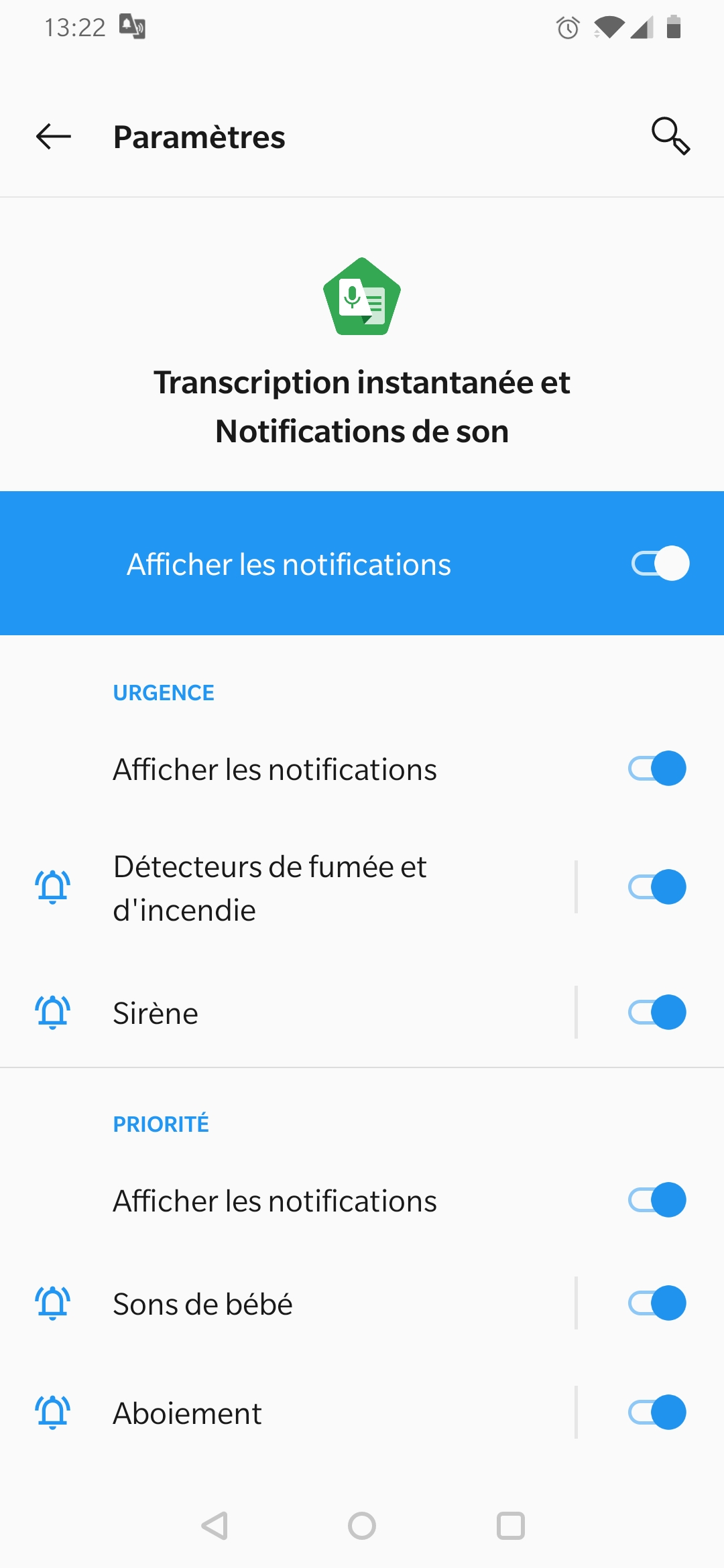Open search from the settings toolbar
The width and height of the screenshot is (724, 1568).
pos(671,137)
